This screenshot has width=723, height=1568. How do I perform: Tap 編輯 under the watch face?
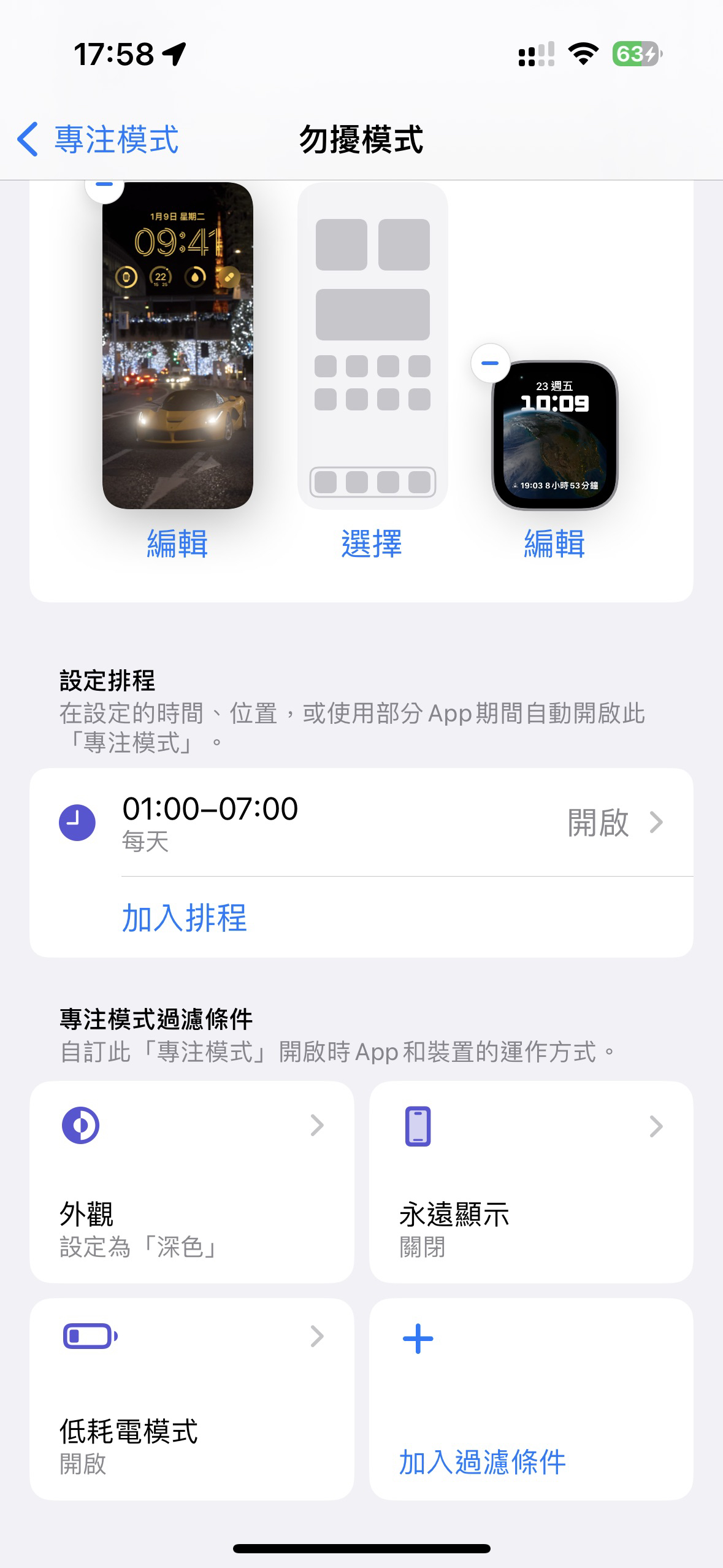point(555,544)
